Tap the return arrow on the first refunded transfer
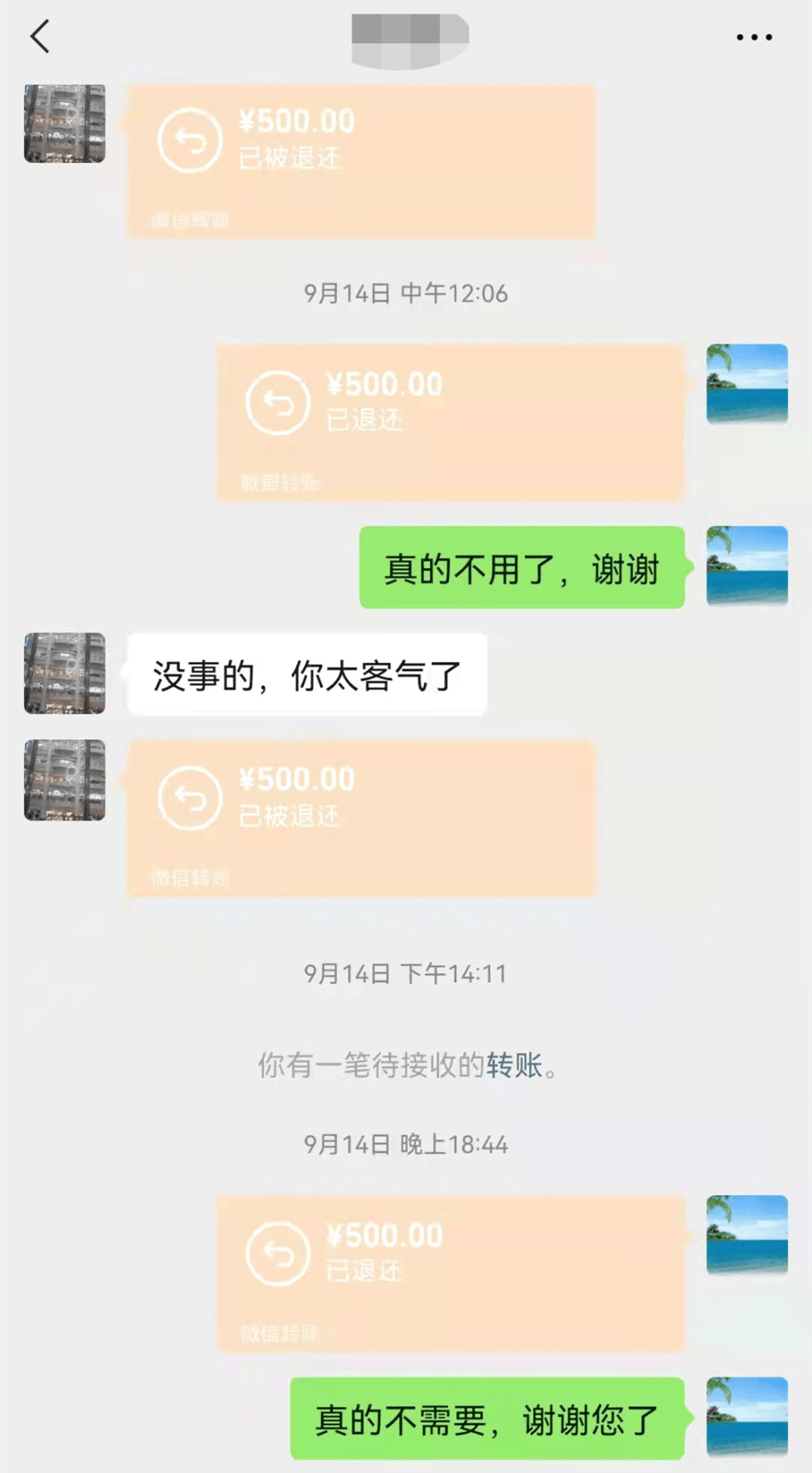This screenshot has height=1473, width=812. [x=191, y=138]
